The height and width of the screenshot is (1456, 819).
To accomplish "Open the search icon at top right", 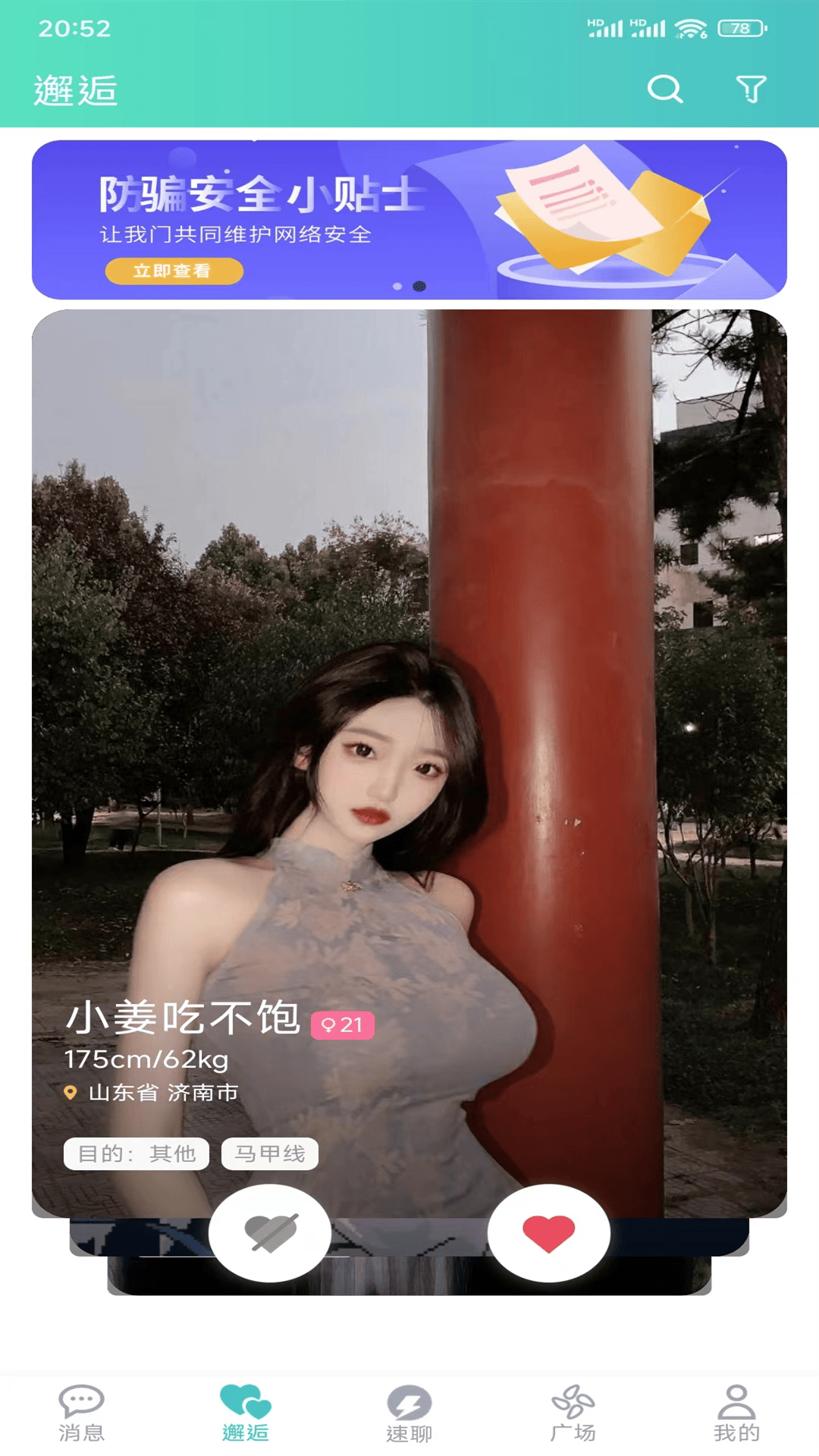I will tap(665, 90).
